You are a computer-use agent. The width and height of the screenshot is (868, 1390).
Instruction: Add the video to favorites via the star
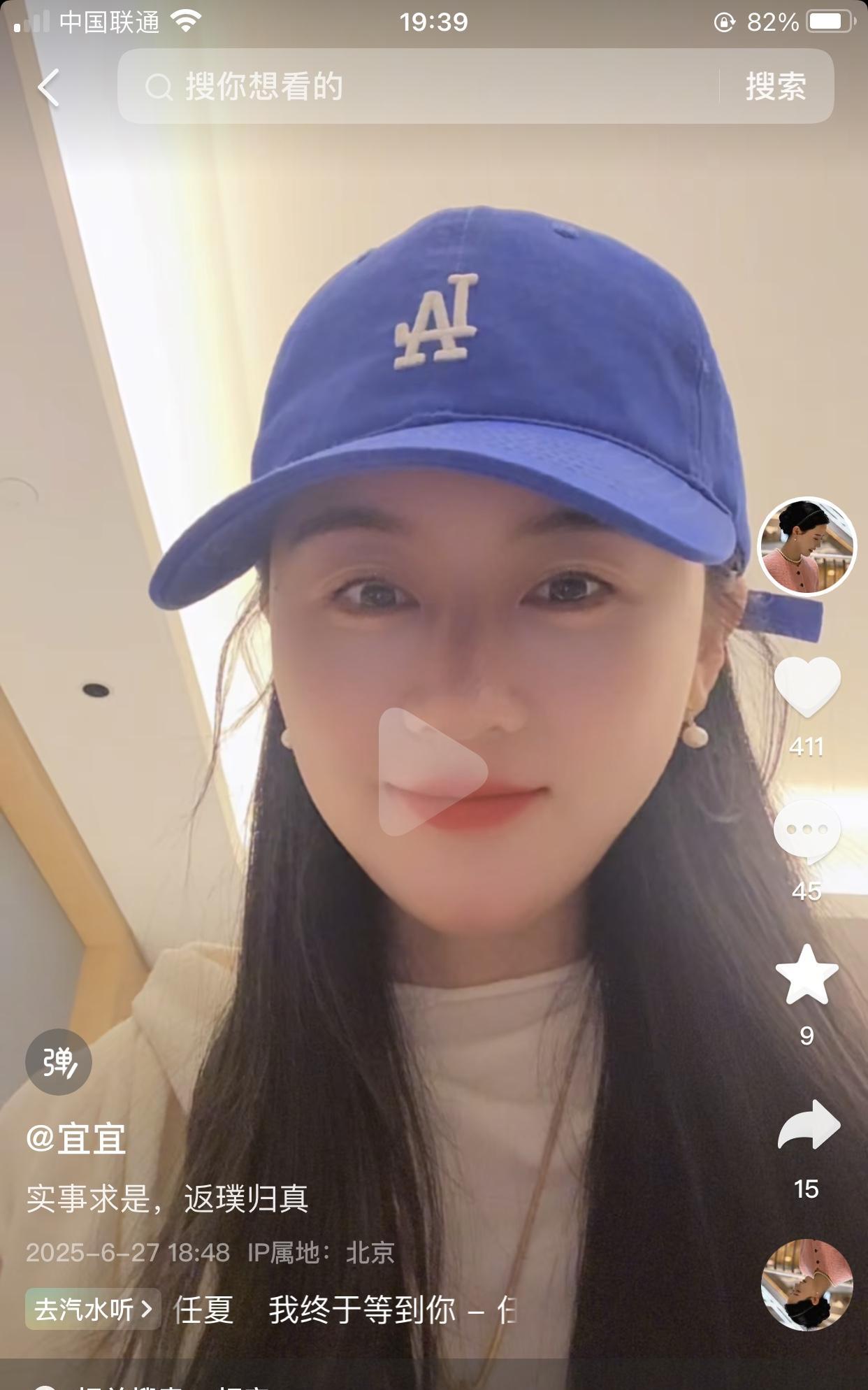(807, 974)
